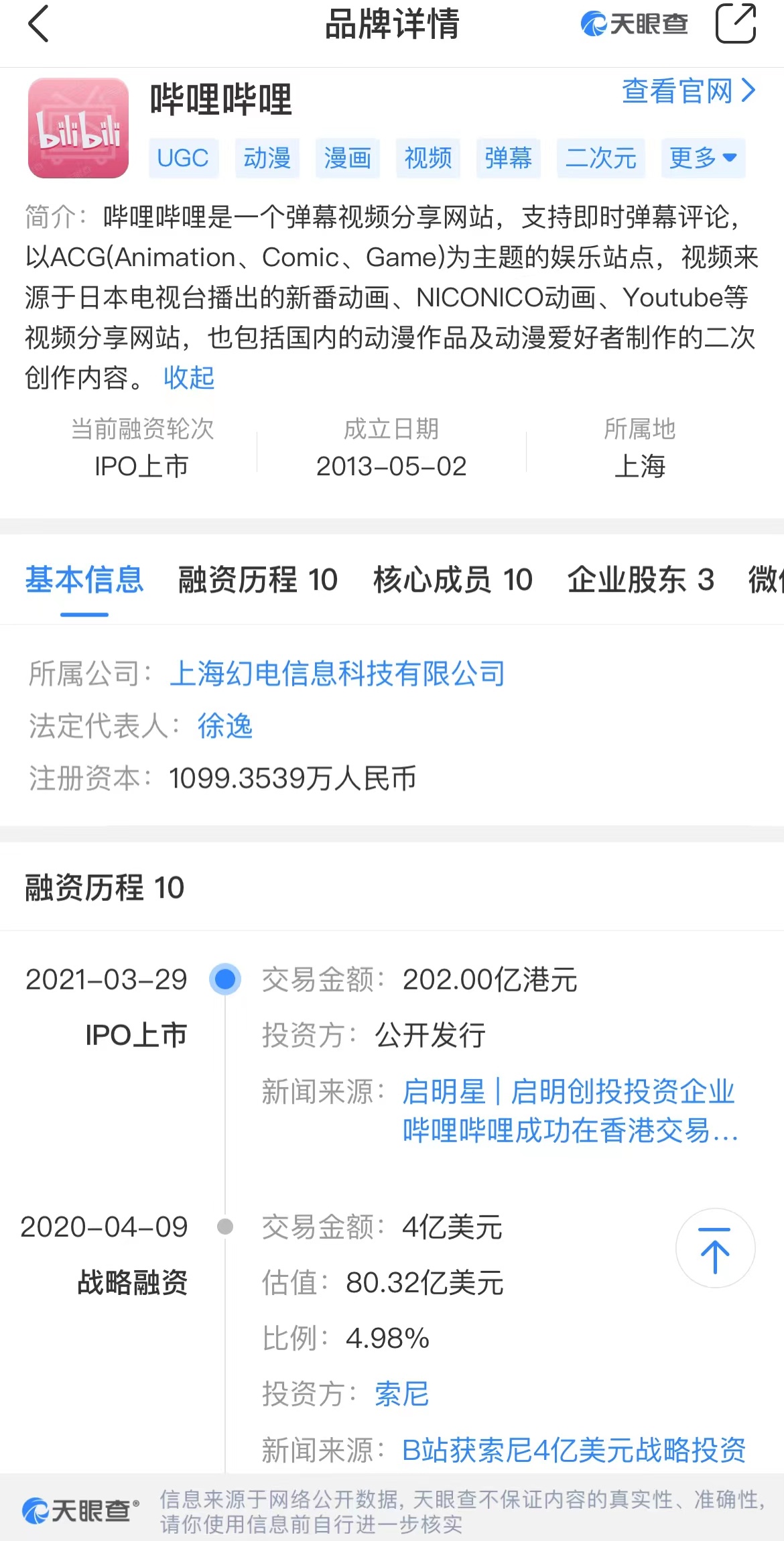784x1541 pixels.
Task: Open investor 索尼
Action: click(401, 1394)
